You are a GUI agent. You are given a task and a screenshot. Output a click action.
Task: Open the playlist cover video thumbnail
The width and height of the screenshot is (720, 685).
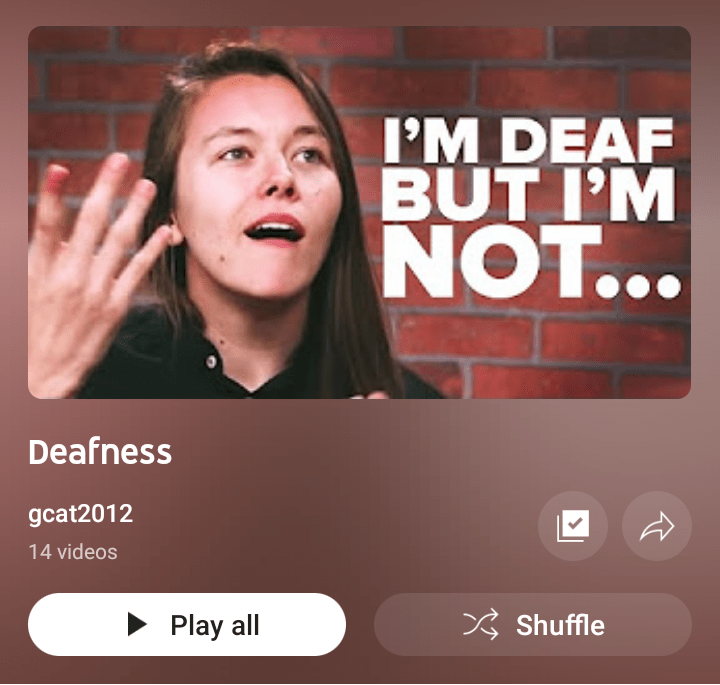coord(359,212)
